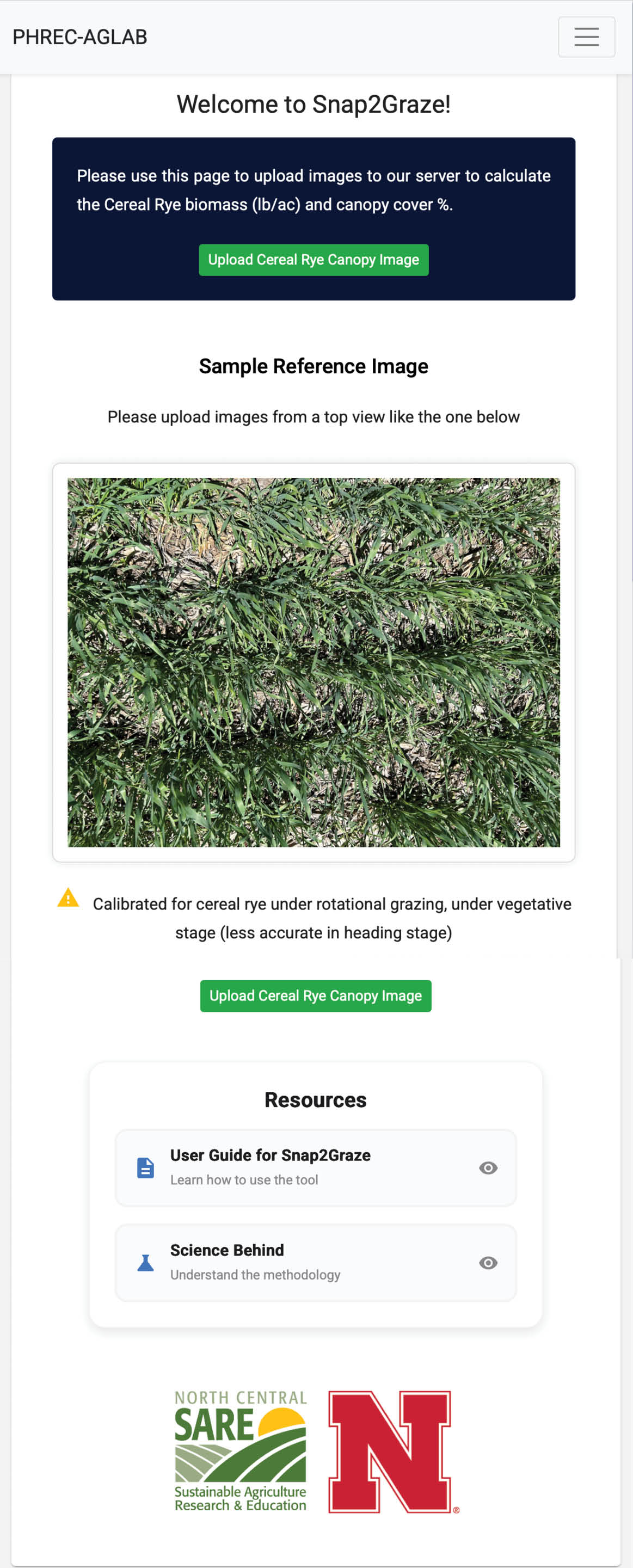
Task: Open the hamburger navigation menu
Action: click(x=586, y=37)
